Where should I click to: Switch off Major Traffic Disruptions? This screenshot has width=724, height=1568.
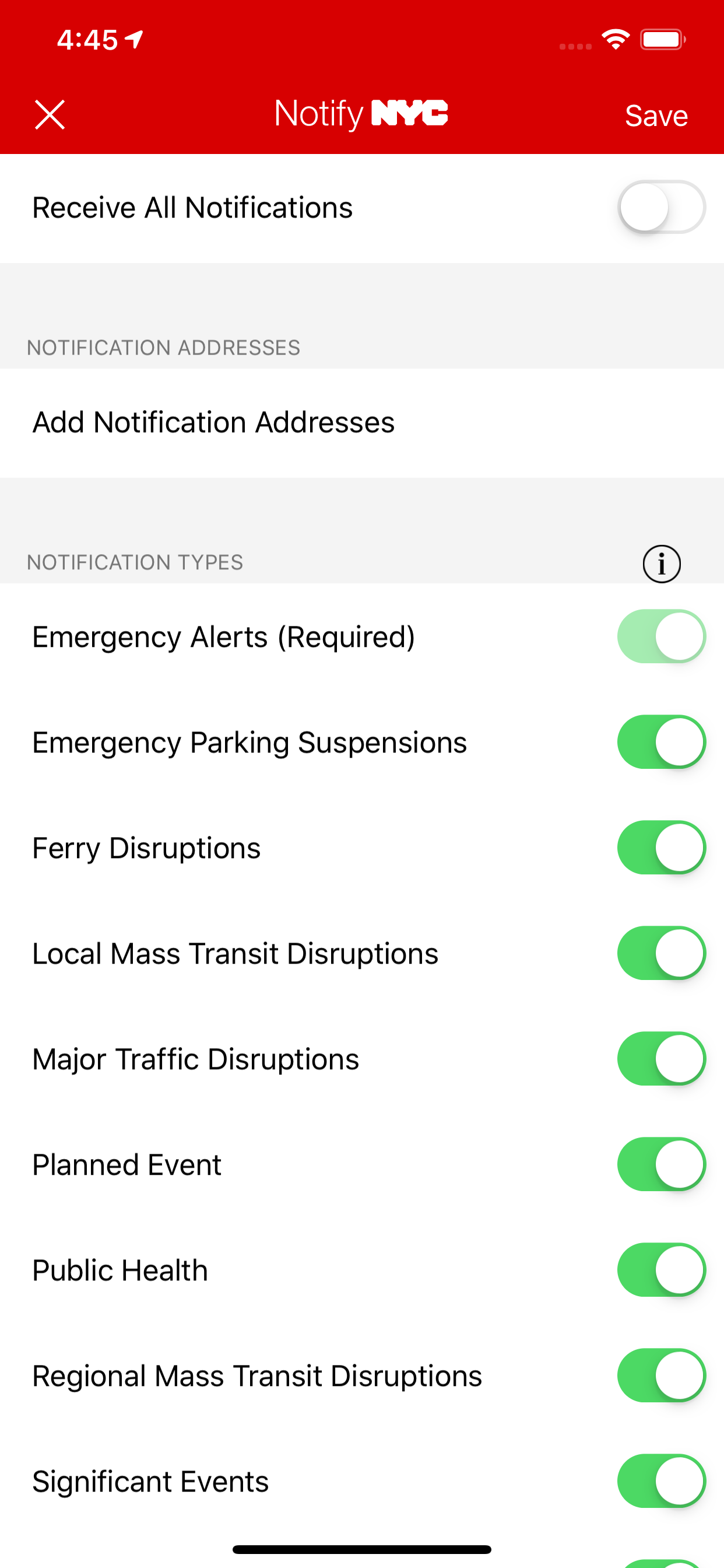pyautogui.click(x=661, y=1059)
